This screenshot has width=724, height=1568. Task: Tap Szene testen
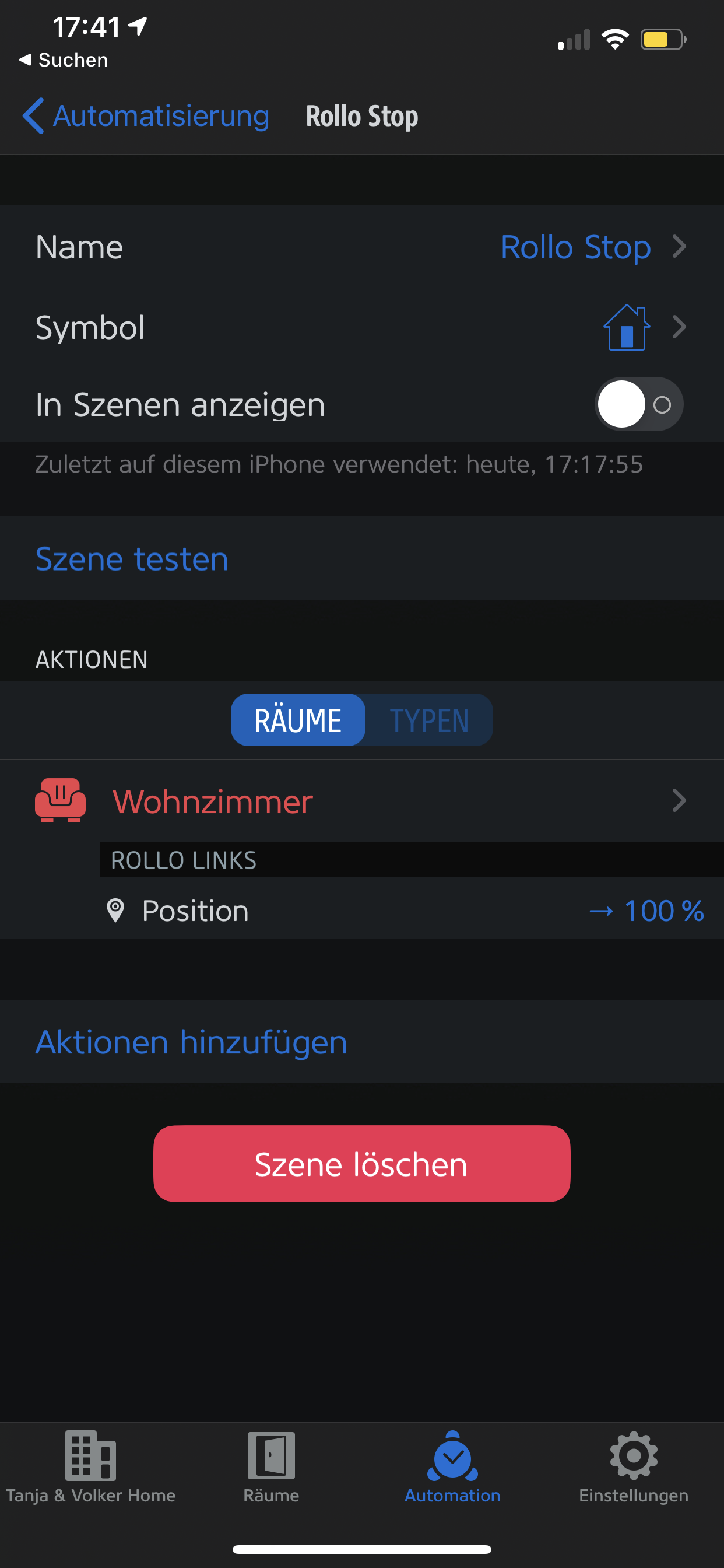(132, 558)
